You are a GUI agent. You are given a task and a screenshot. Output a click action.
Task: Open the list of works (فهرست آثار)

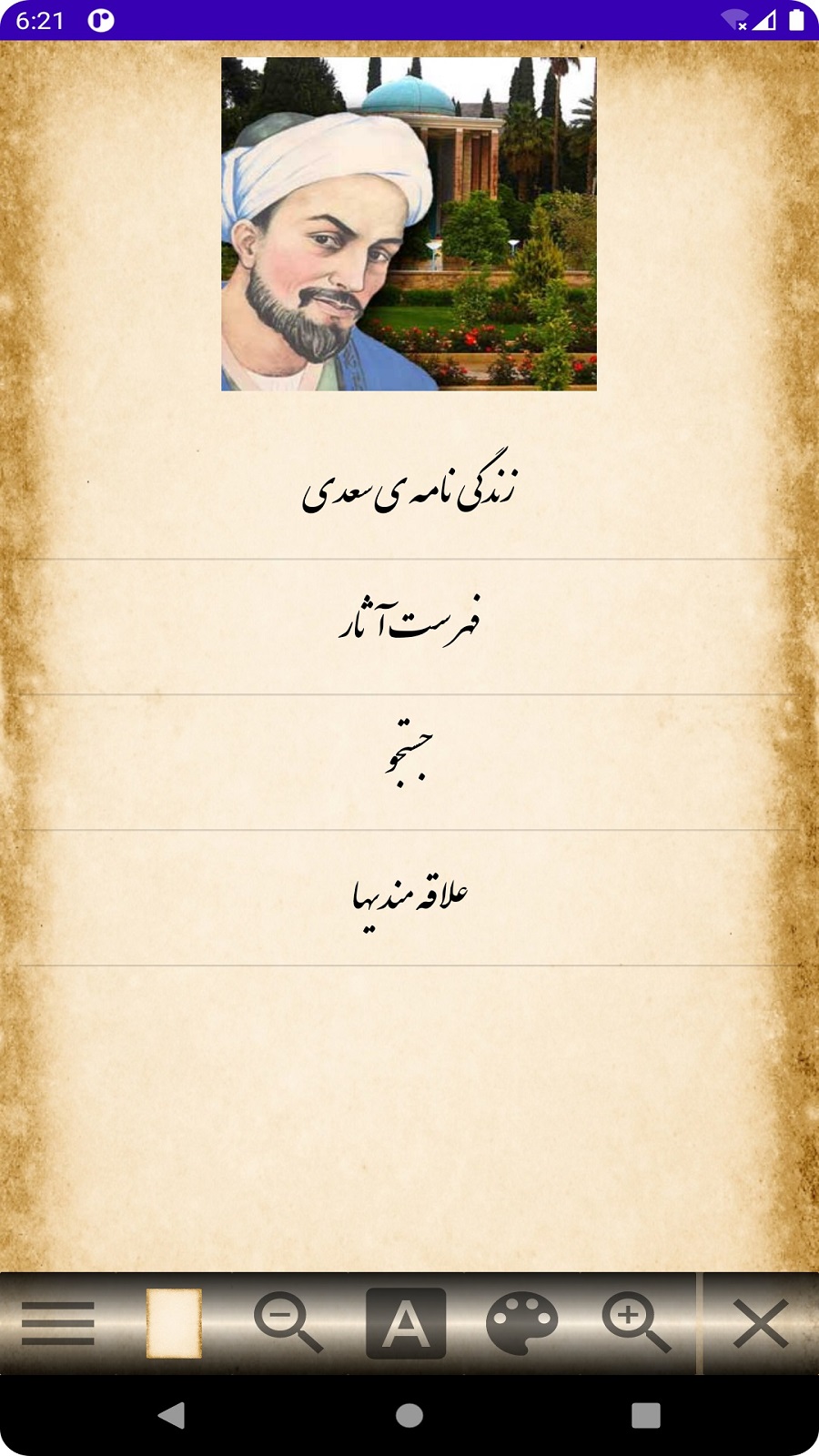pos(409,626)
